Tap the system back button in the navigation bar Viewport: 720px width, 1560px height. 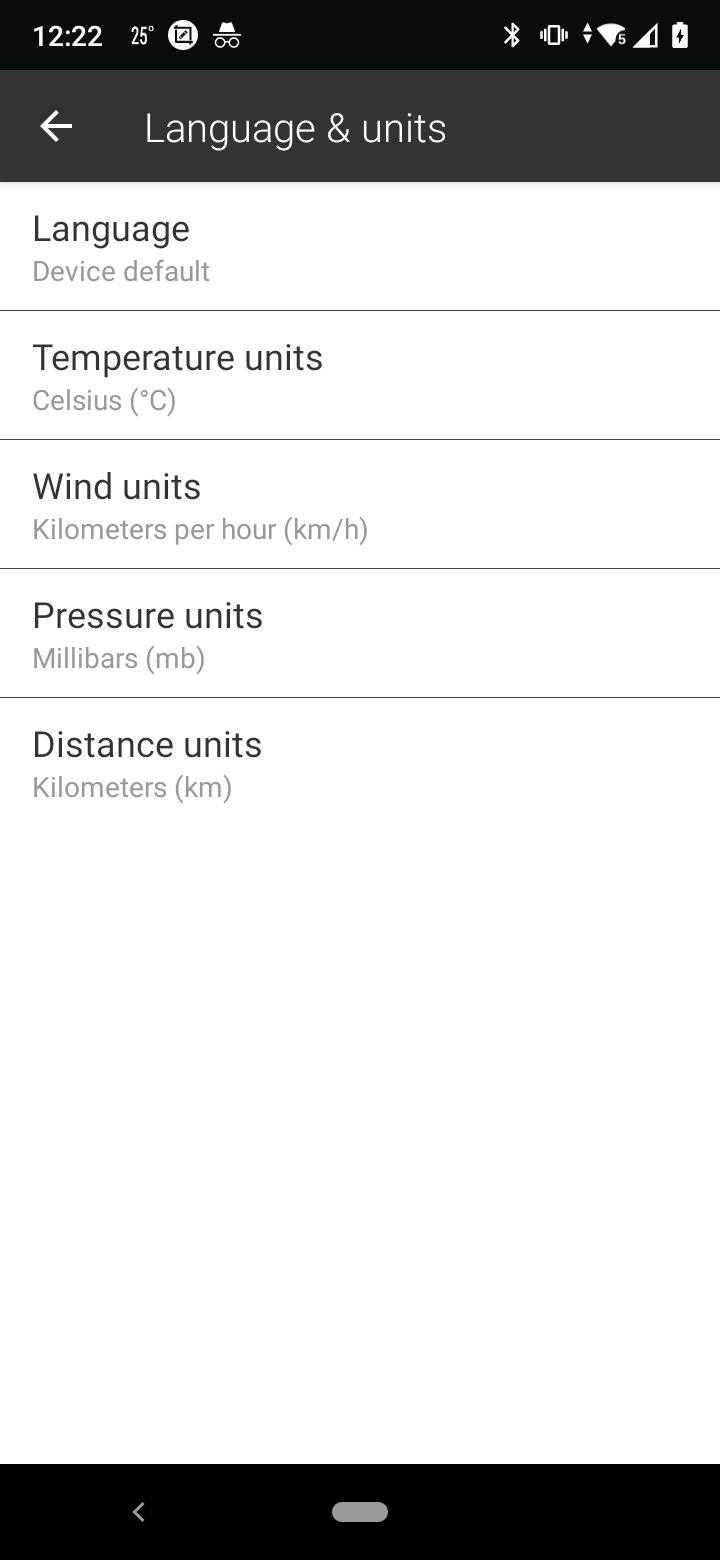(x=139, y=1512)
